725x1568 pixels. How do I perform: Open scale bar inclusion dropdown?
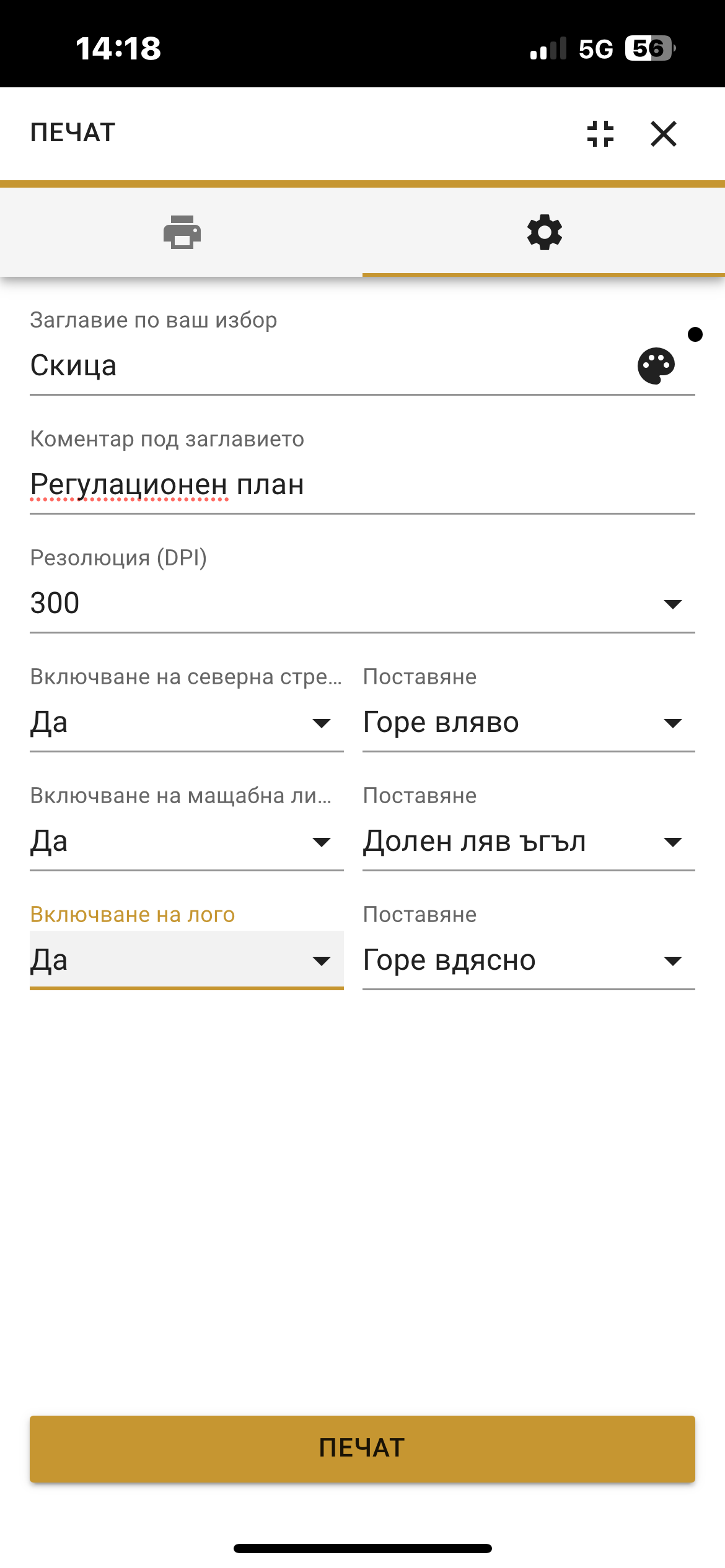[187, 841]
